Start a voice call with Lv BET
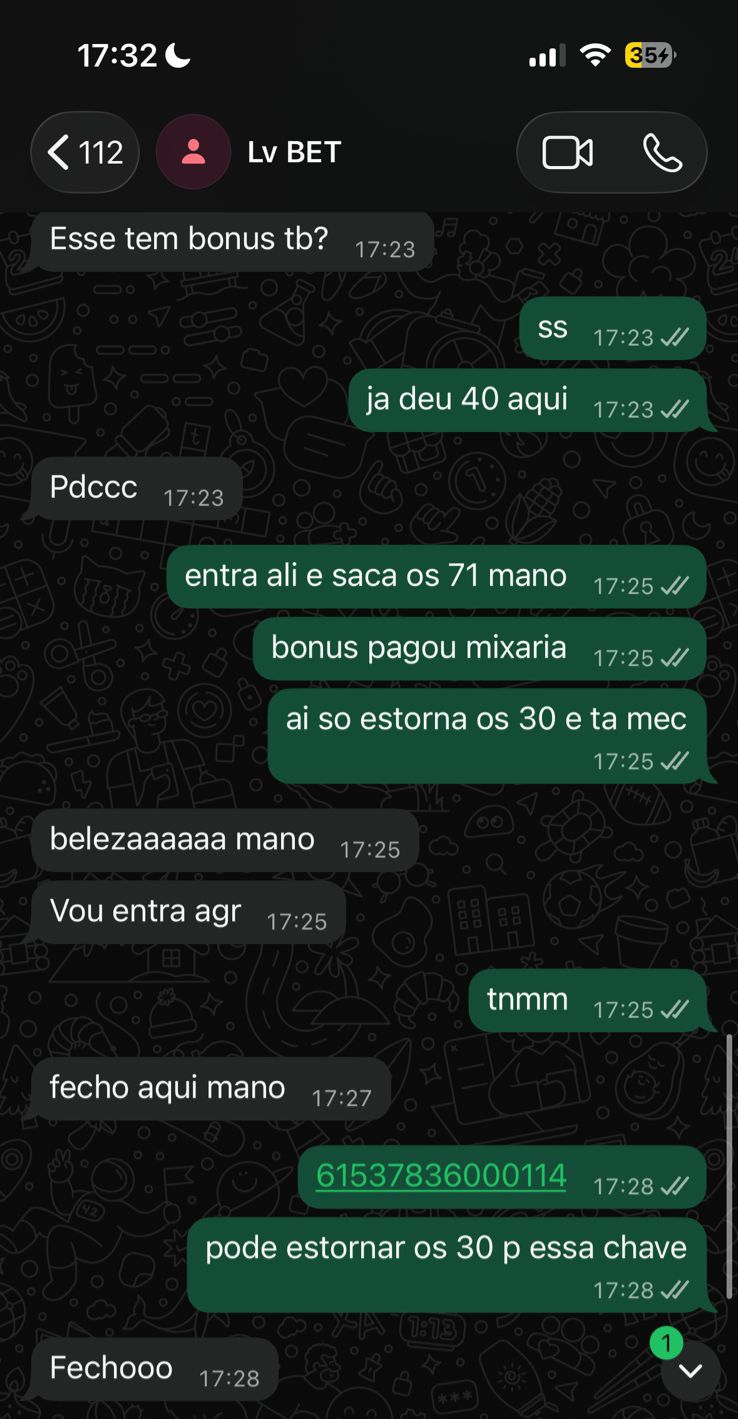Image resolution: width=738 pixels, height=1419 pixels. click(661, 153)
